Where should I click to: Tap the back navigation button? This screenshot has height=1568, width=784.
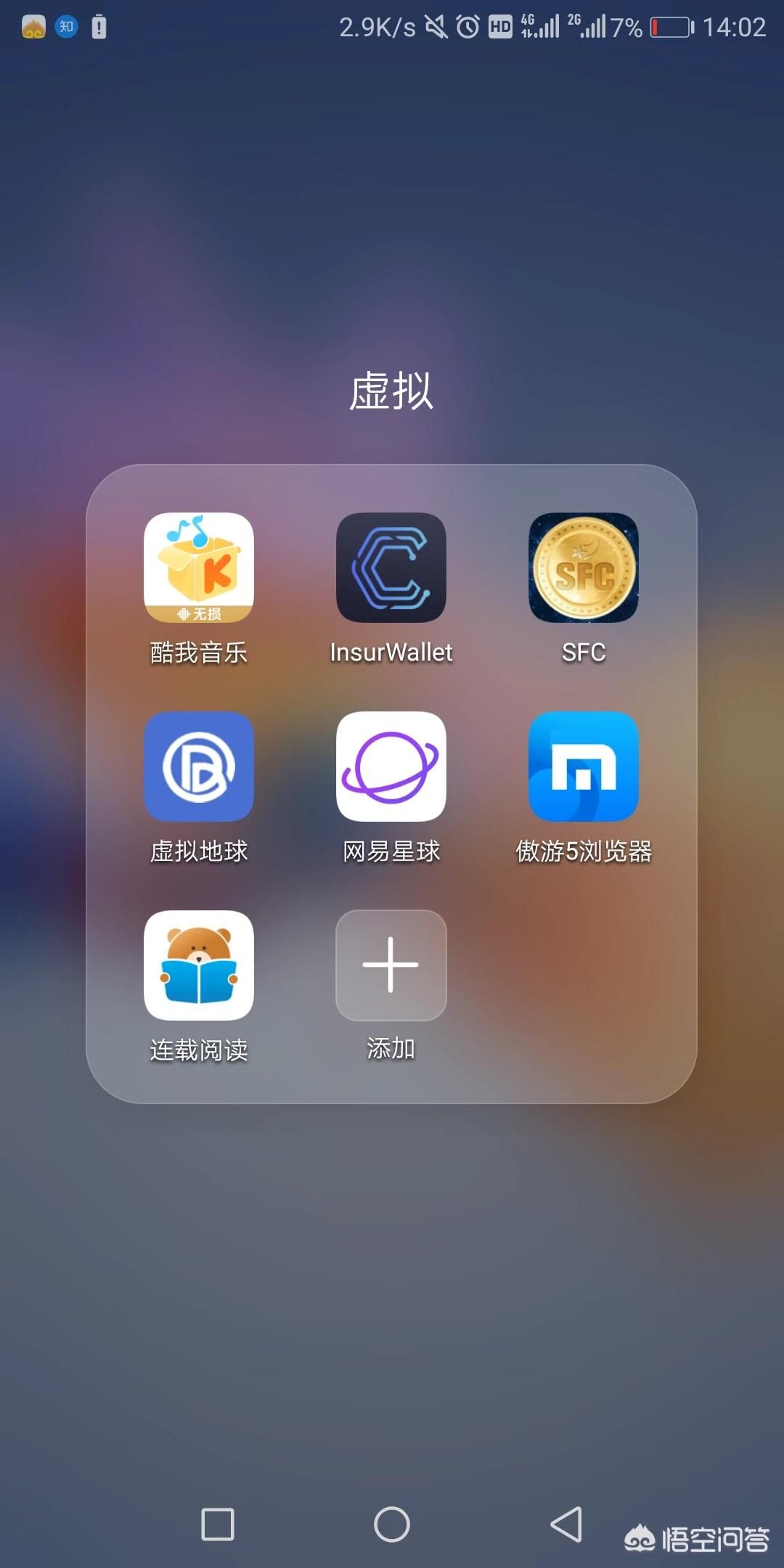click(x=567, y=1524)
